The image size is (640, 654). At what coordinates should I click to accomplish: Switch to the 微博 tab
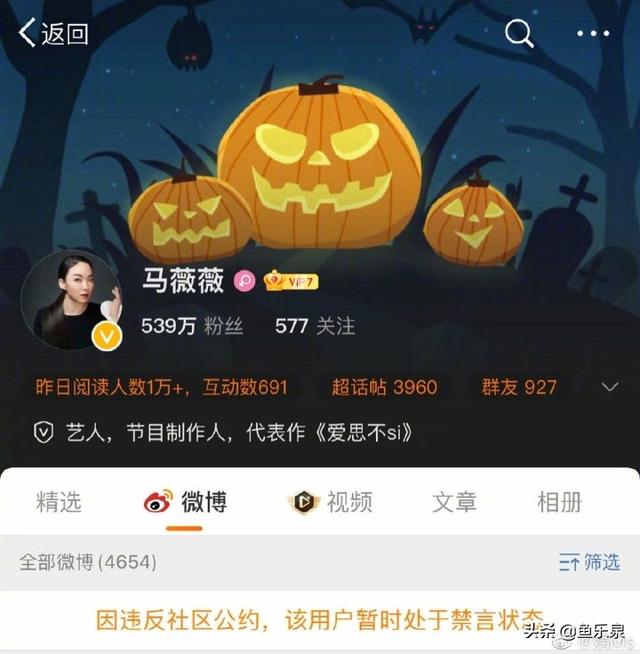(x=184, y=502)
